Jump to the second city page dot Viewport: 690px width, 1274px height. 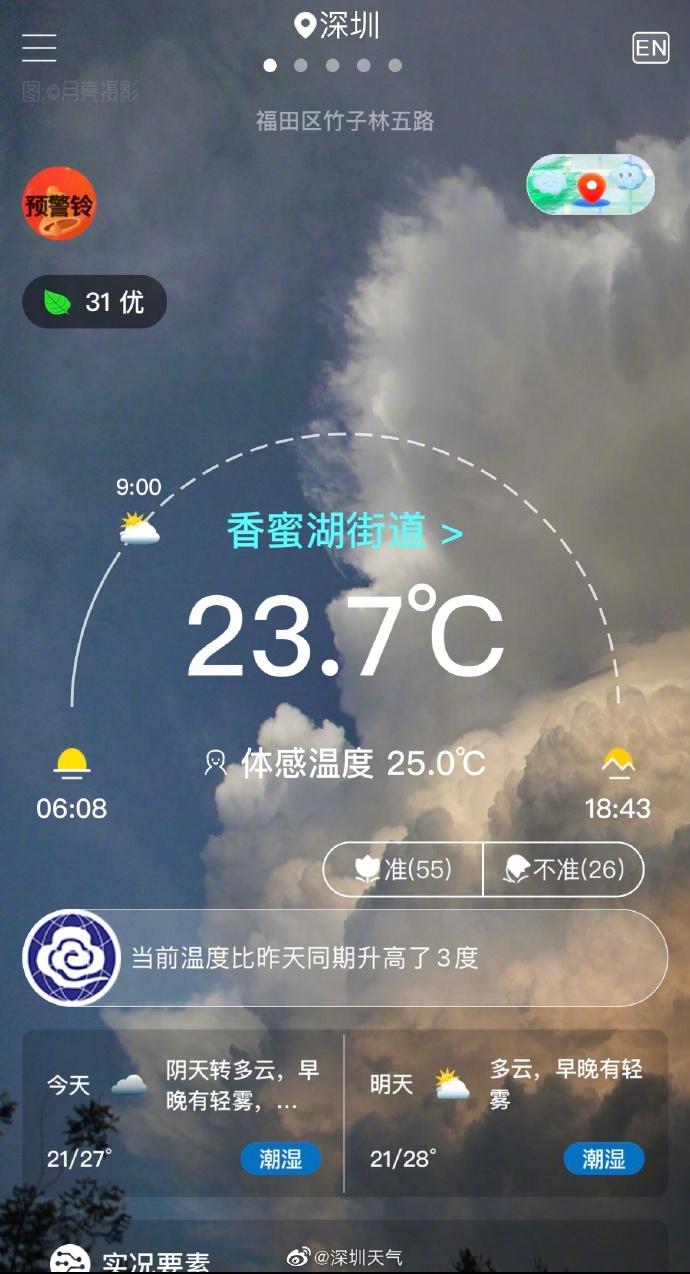point(301,65)
